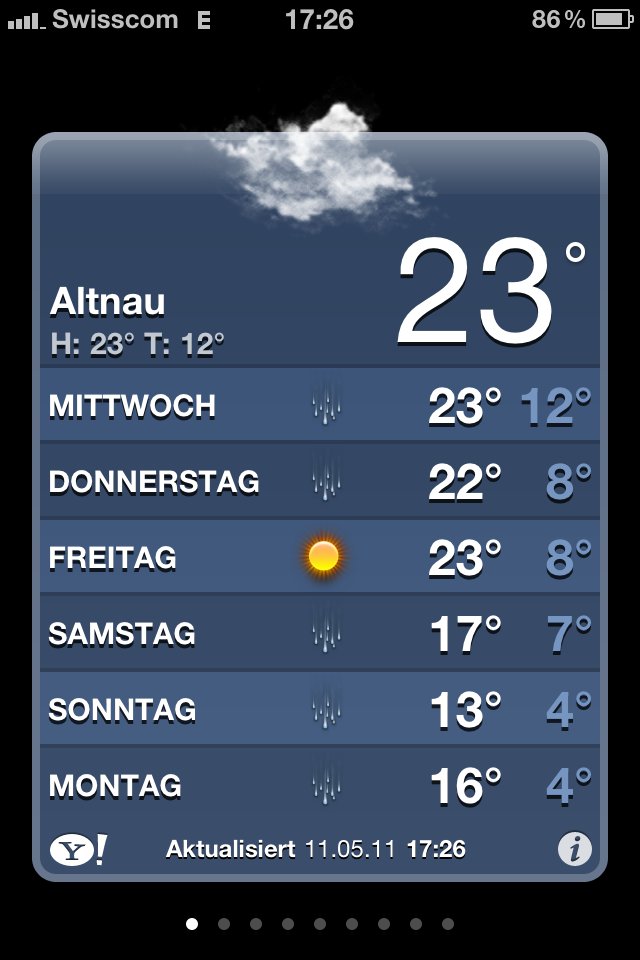Tap the page indicator dots

click(x=320, y=924)
